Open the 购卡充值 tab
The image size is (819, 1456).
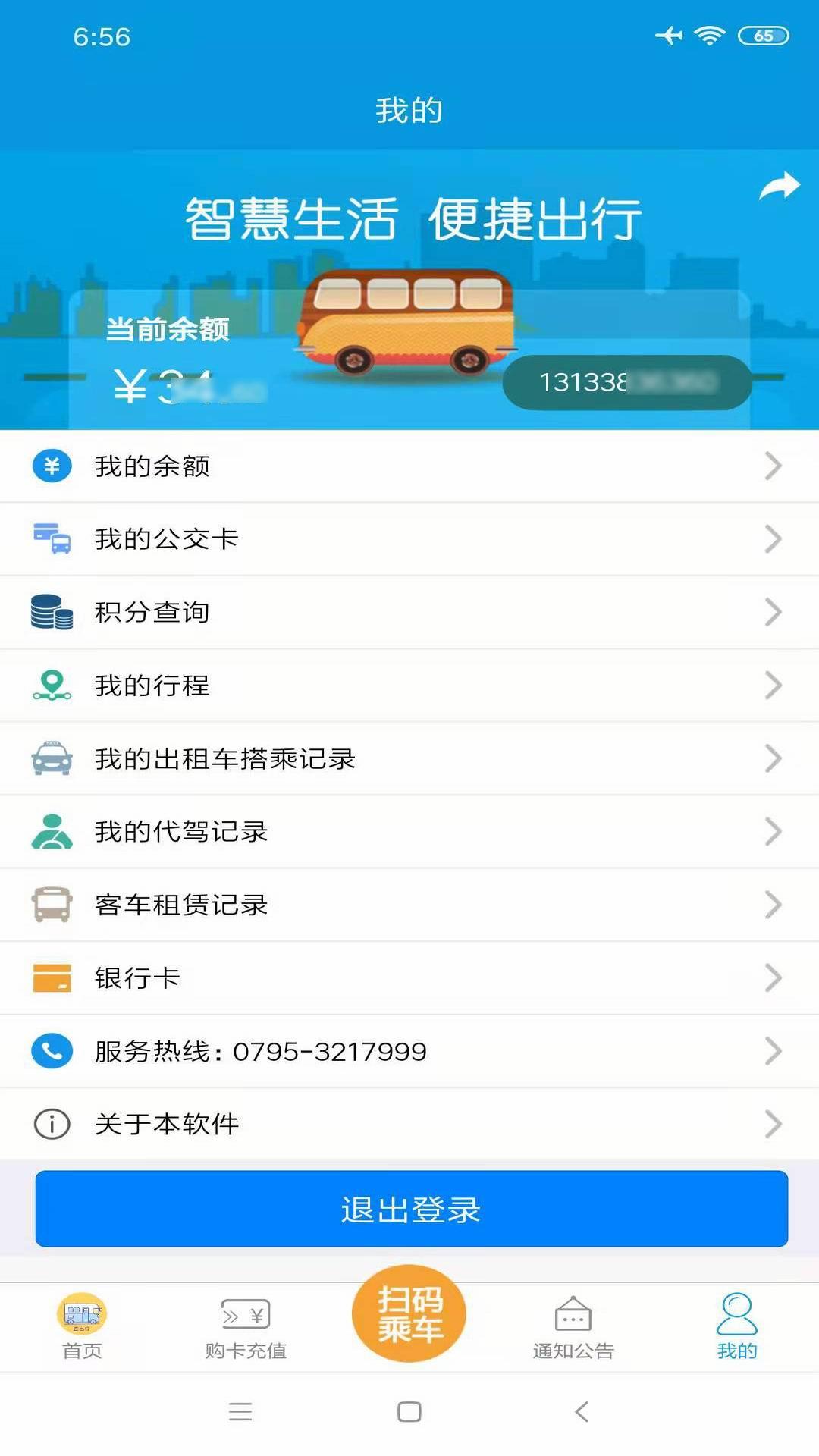(x=244, y=1327)
